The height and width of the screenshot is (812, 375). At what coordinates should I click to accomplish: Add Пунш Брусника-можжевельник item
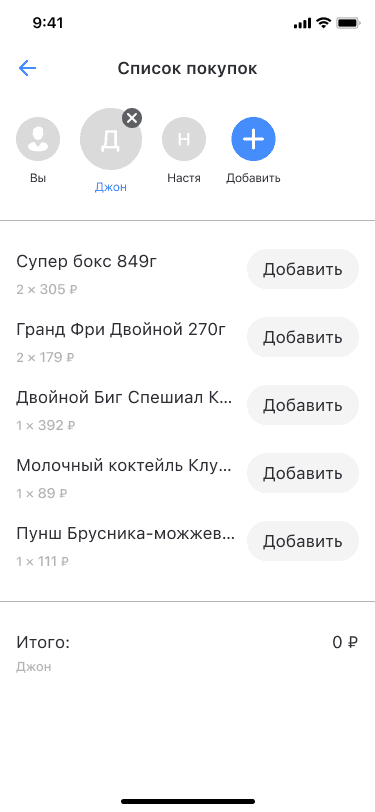302,541
